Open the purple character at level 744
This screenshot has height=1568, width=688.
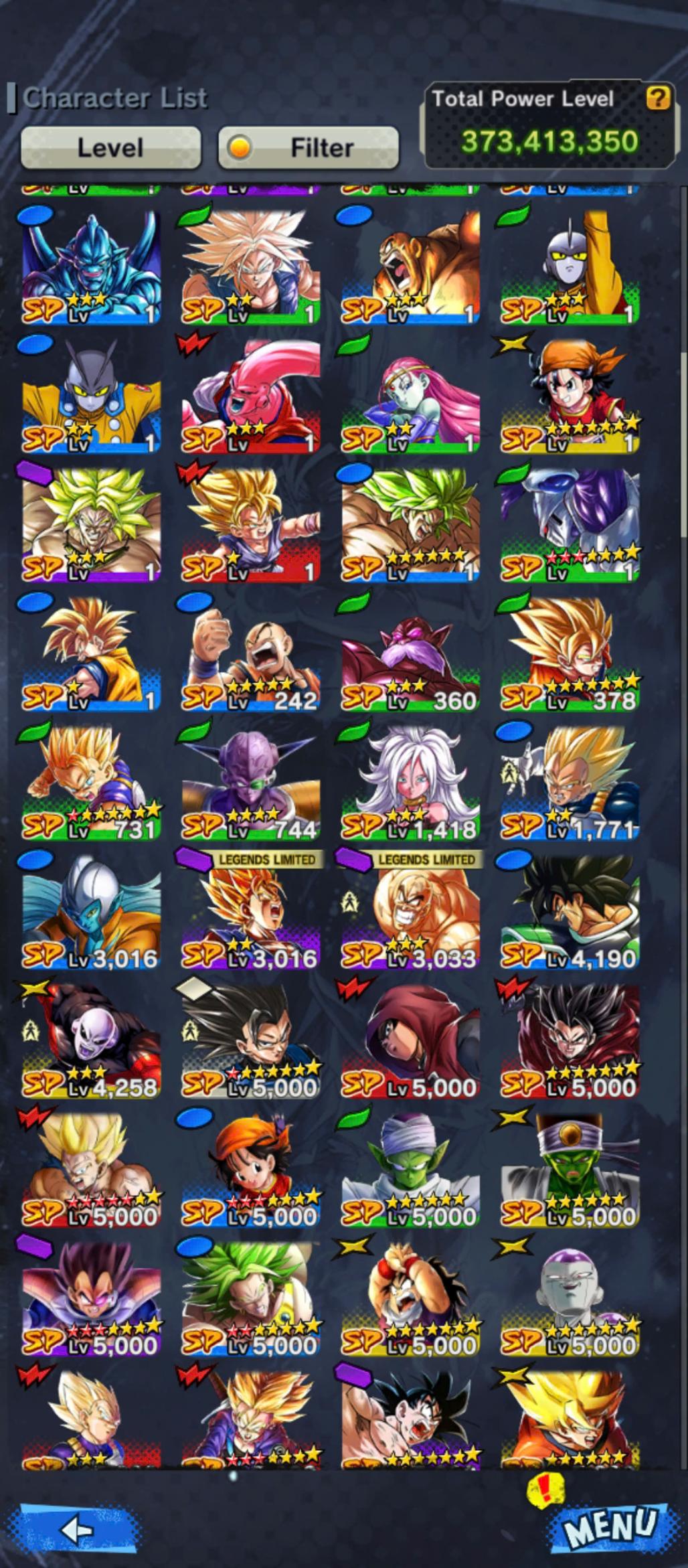[x=251, y=783]
